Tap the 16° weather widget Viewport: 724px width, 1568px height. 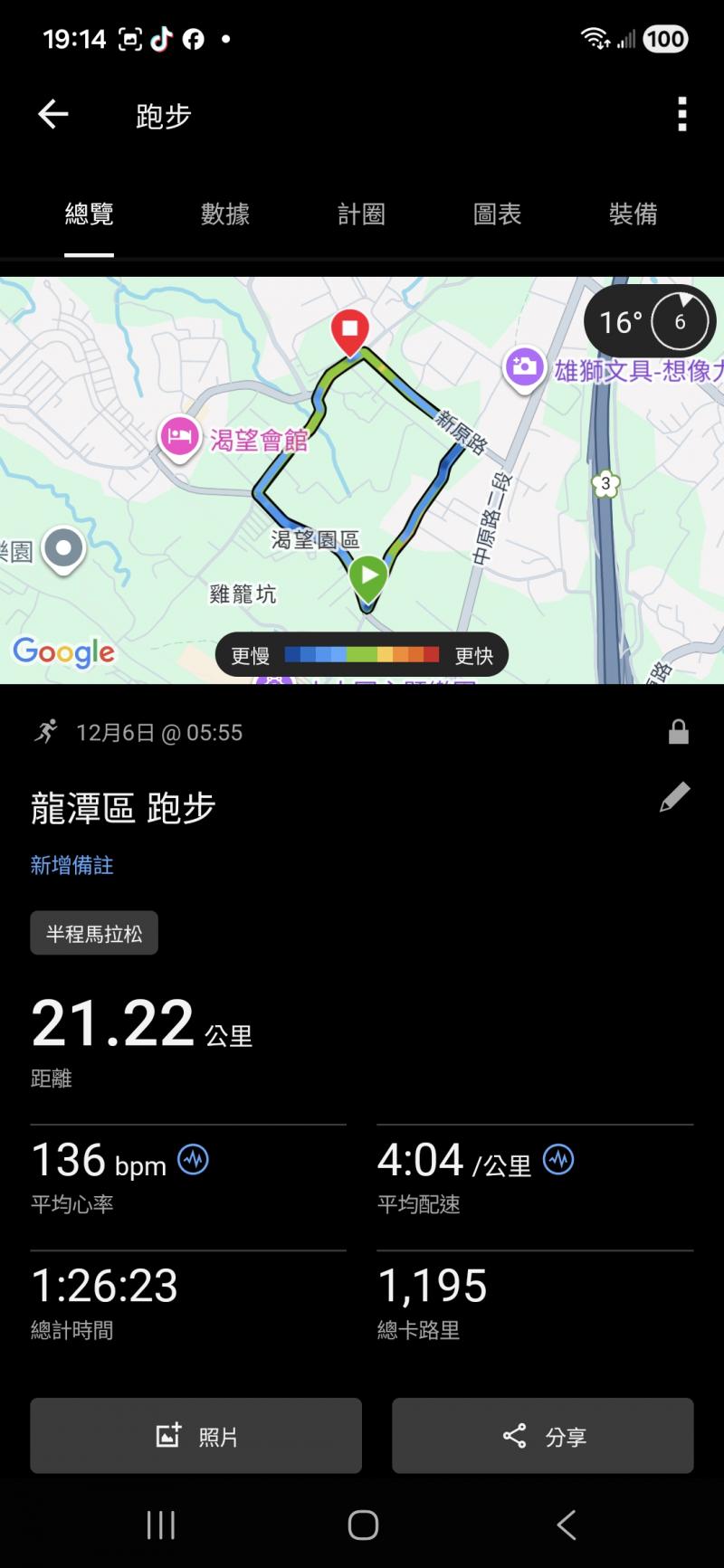(x=650, y=321)
